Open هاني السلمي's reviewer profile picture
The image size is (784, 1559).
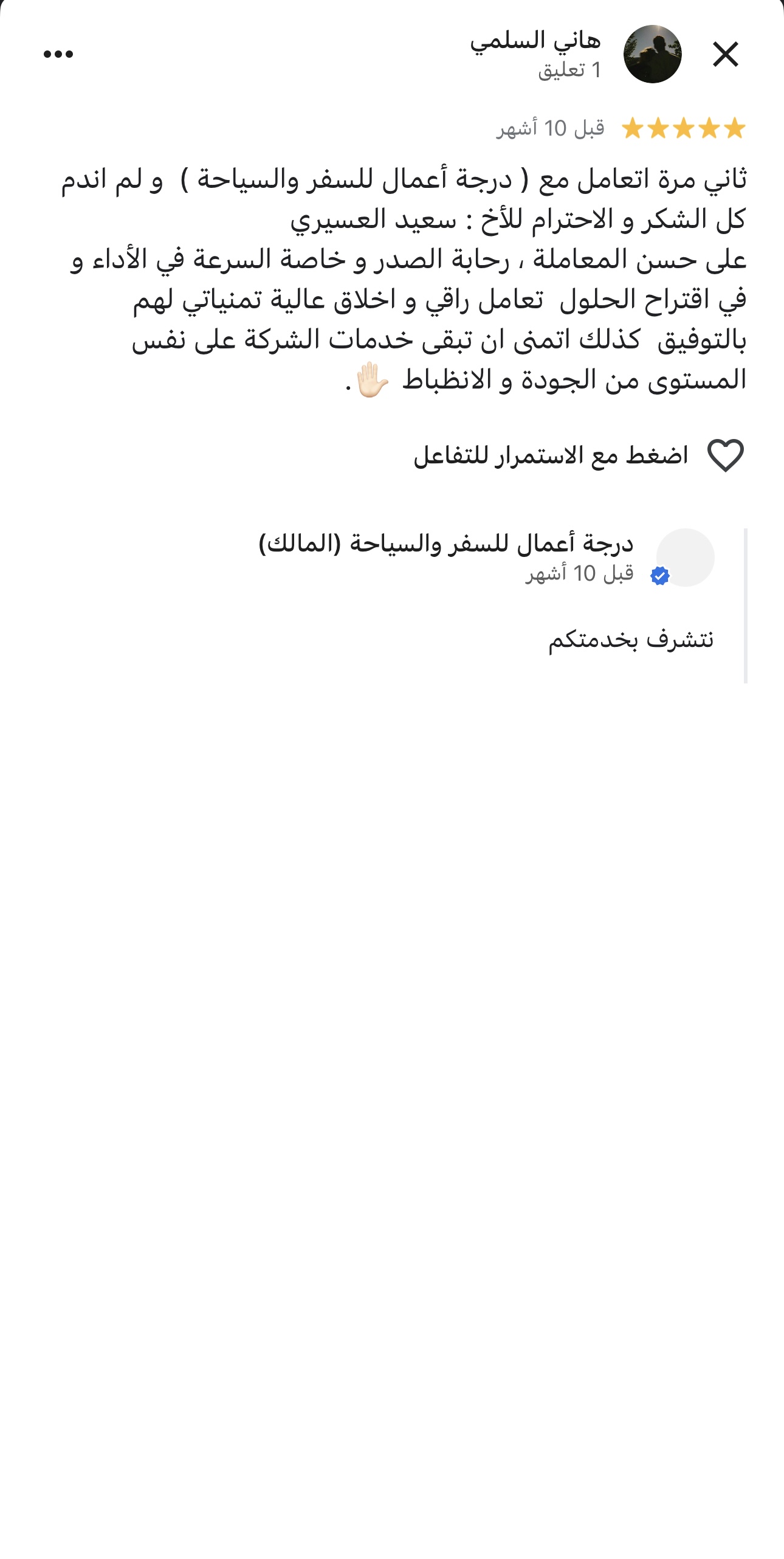(652, 54)
